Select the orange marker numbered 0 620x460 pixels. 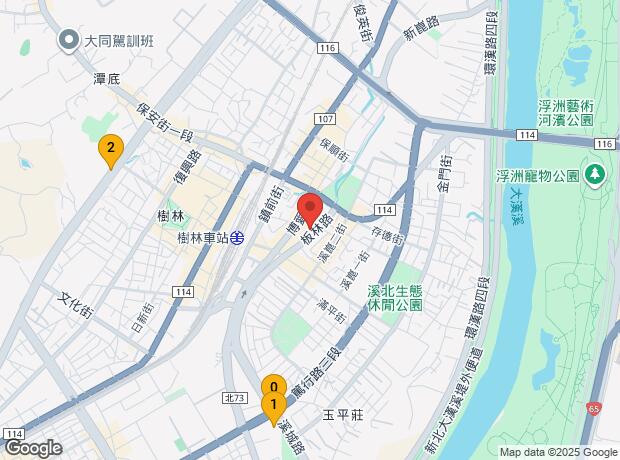pos(274,384)
